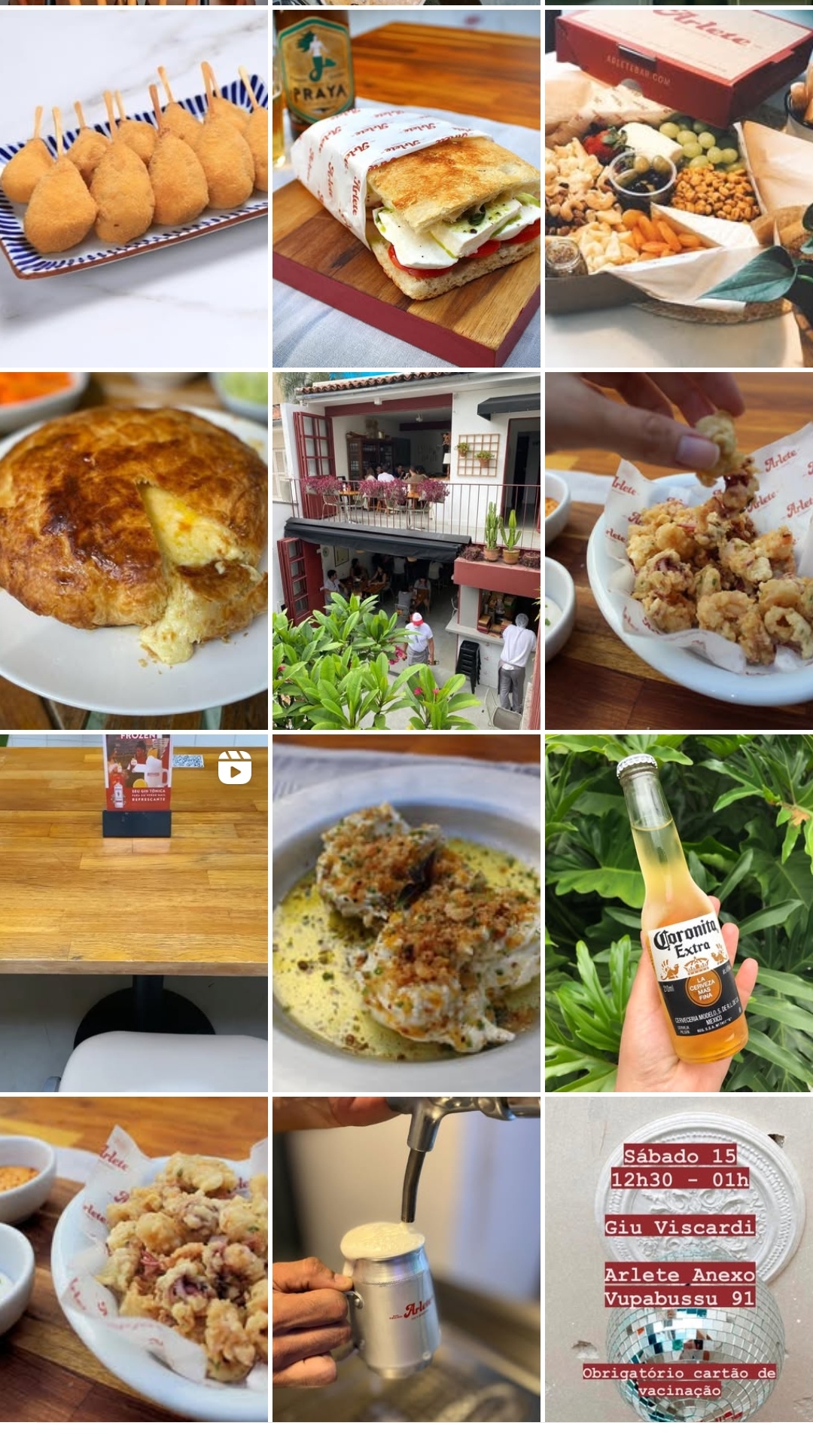Play the wooden table reel

[x=133, y=913]
